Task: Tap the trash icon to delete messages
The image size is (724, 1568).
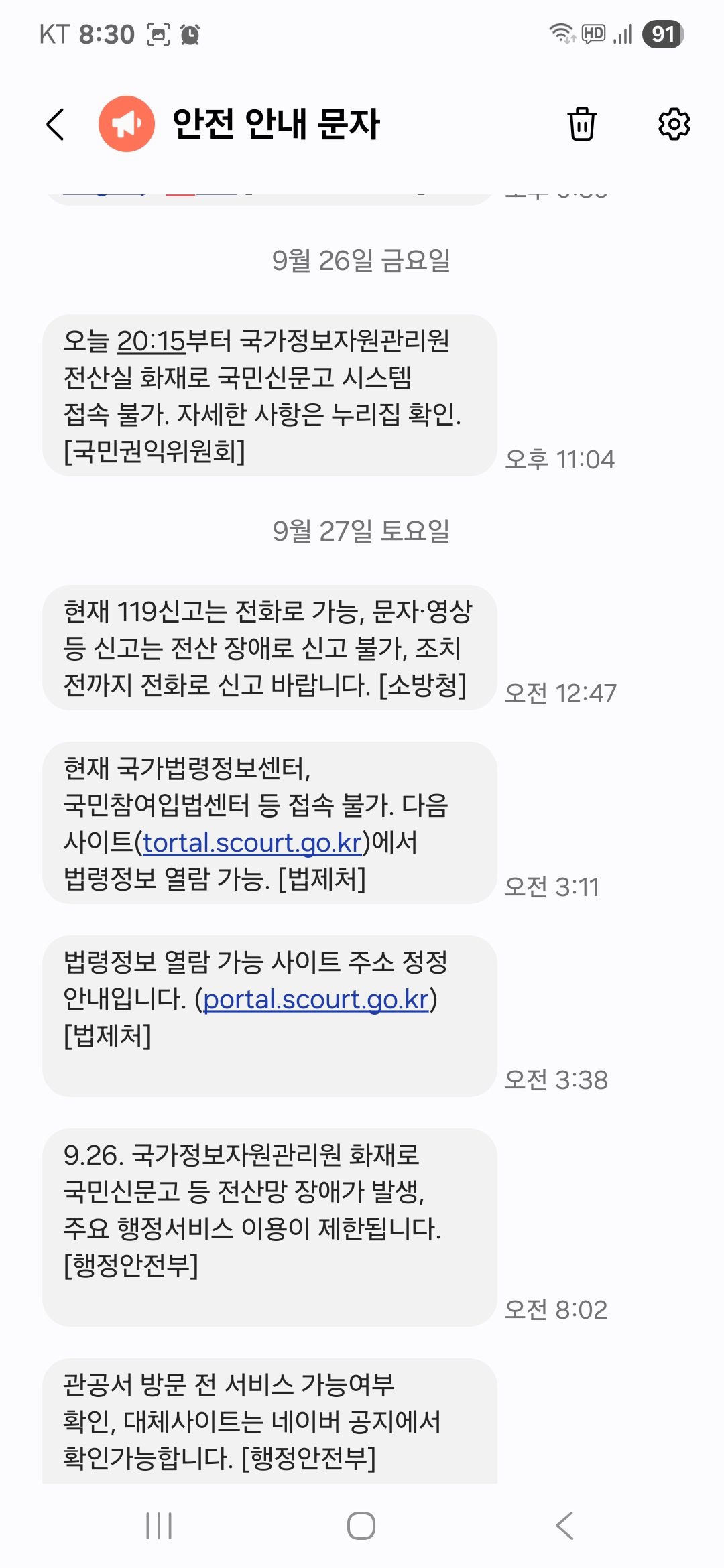Action: [582, 124]
